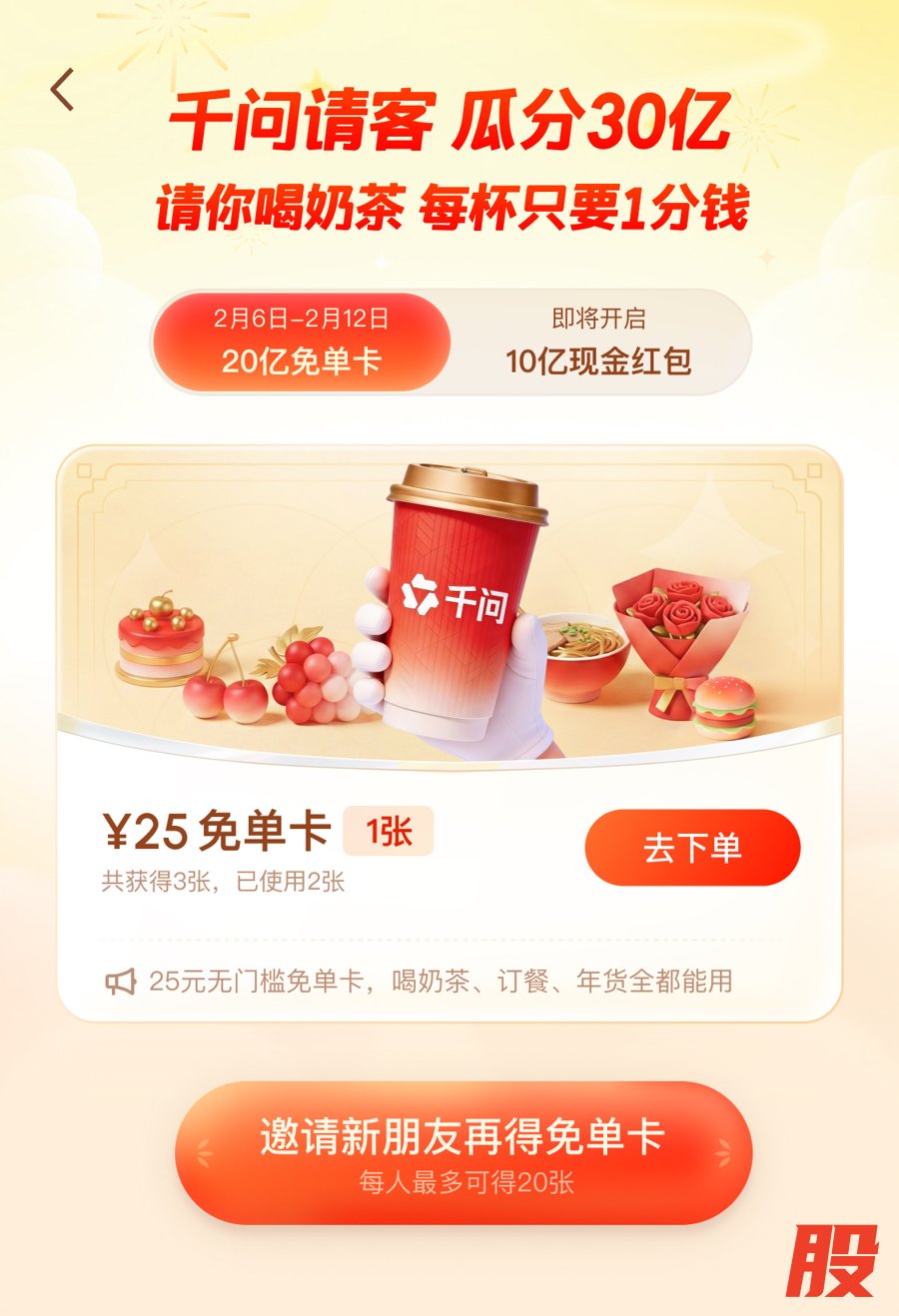Viewport: 899px width, 1316px height.
Task: Tap 去下单 to place an order
Action: coord(692,848)
